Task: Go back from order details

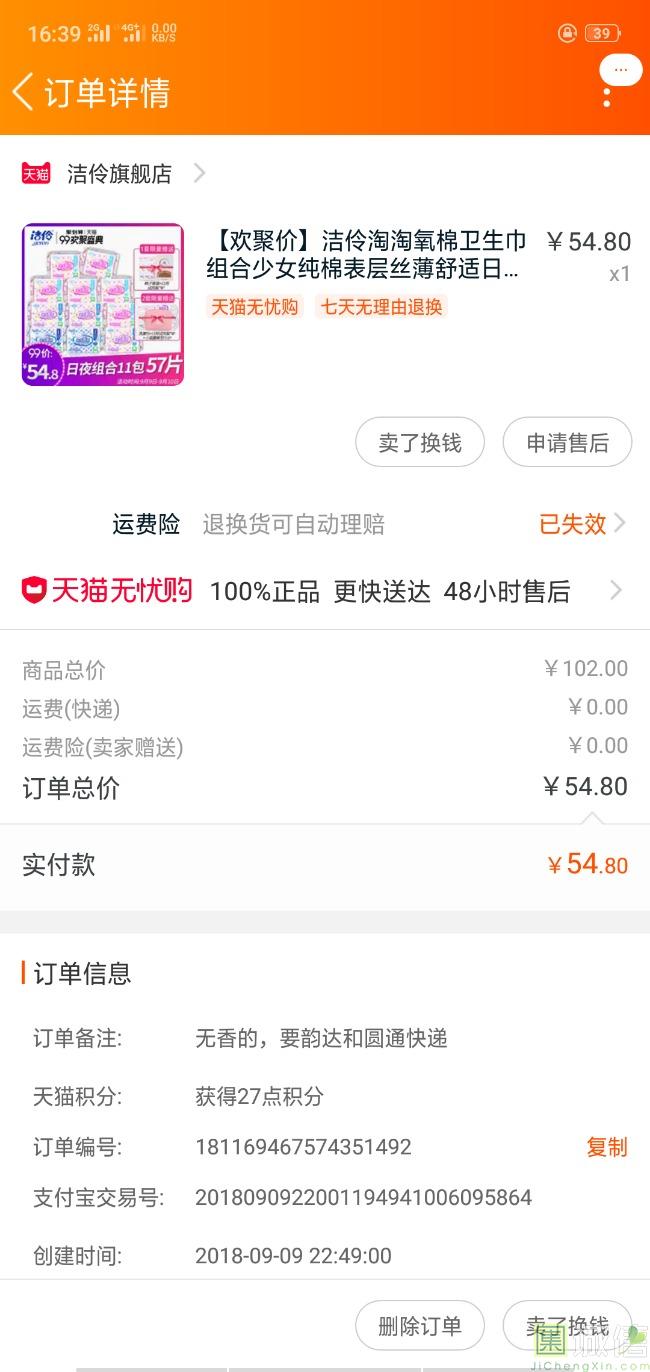Action: (23, 92)
